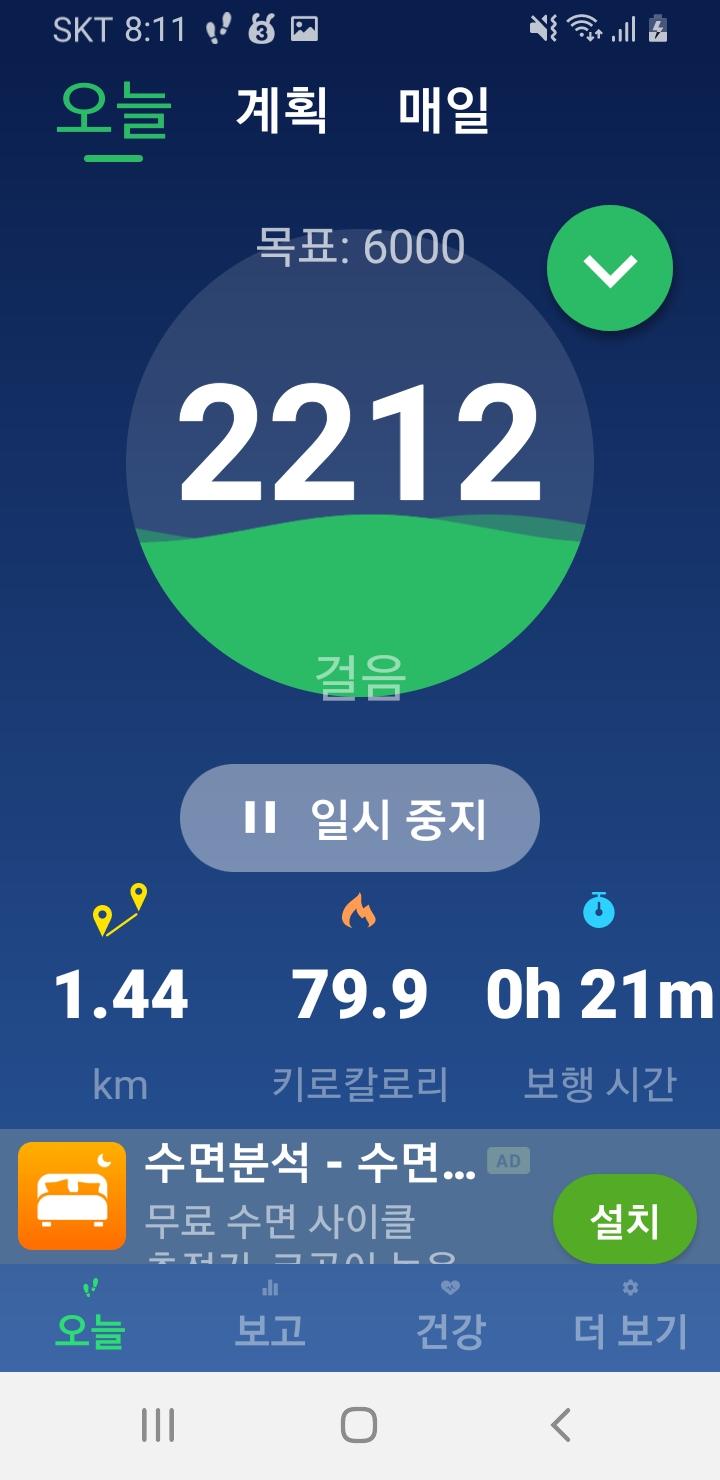Switch to the 건강 bottom tab
The height and width of the screenshot is (1480, 720).
point(450,1318)
